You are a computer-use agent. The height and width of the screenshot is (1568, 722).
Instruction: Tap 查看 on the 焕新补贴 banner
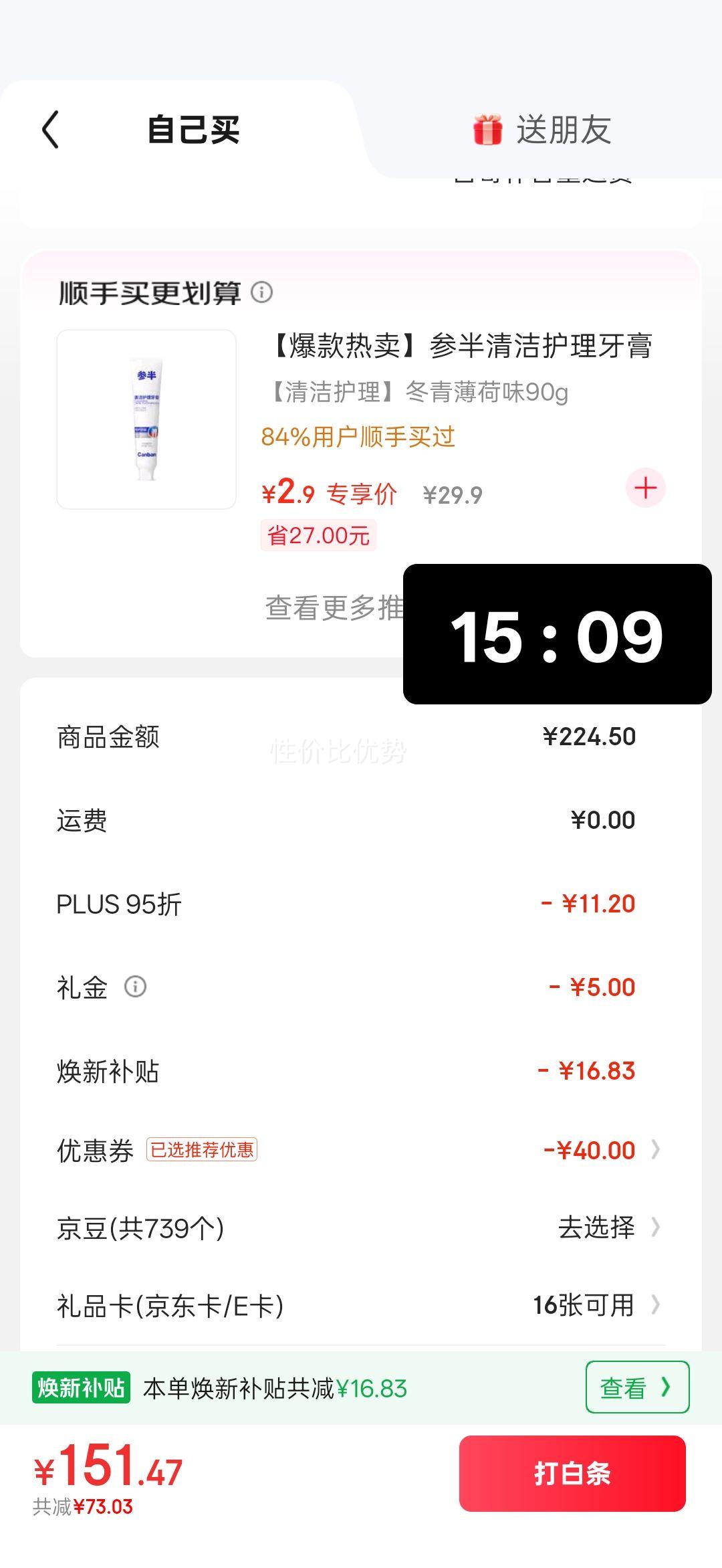[x=636, y=1387]
